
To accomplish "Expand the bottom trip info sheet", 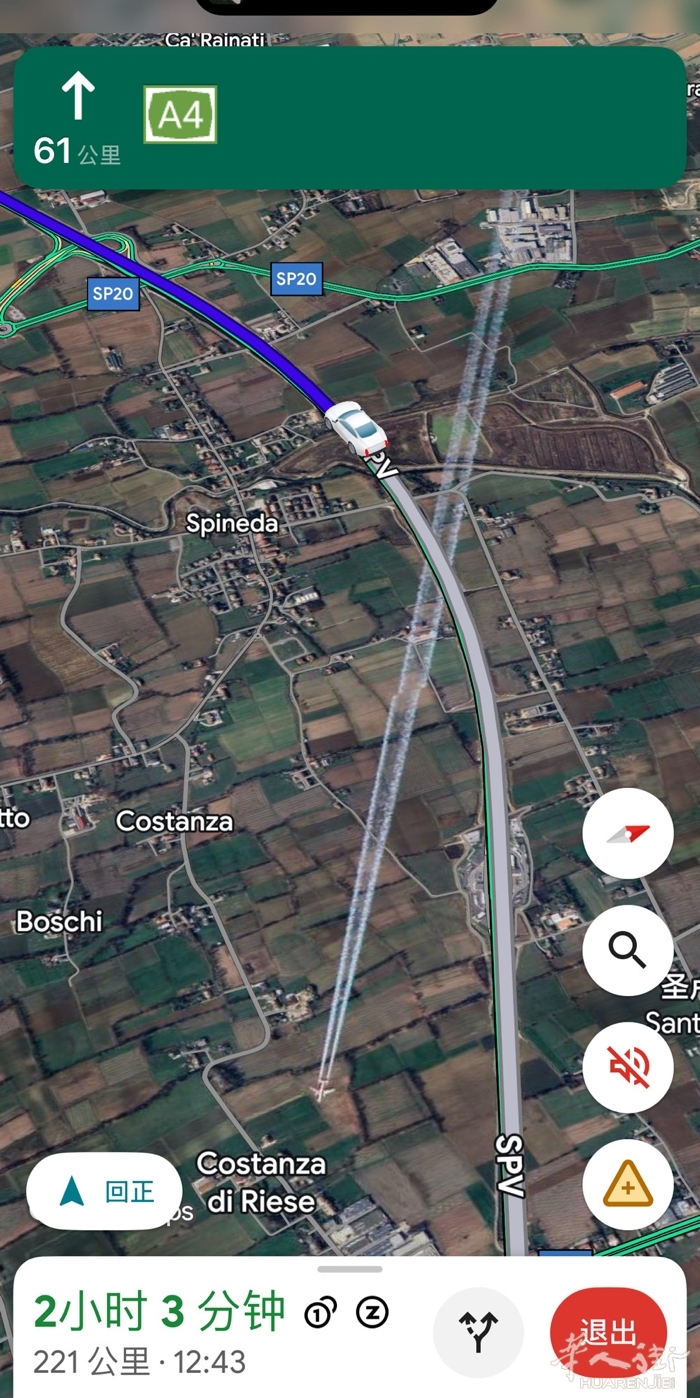I will [350, 1270].
